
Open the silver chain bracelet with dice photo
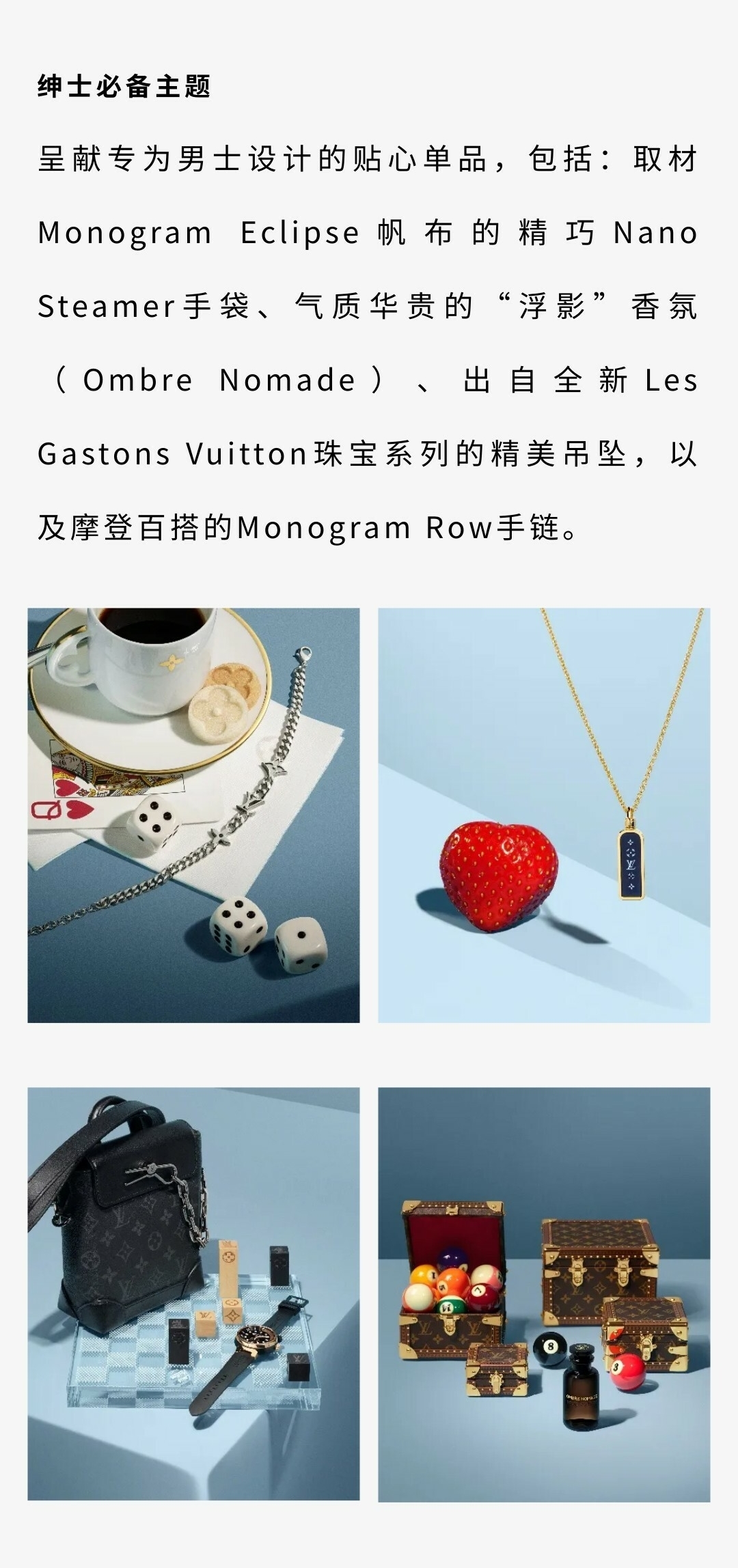coord(193,815)
